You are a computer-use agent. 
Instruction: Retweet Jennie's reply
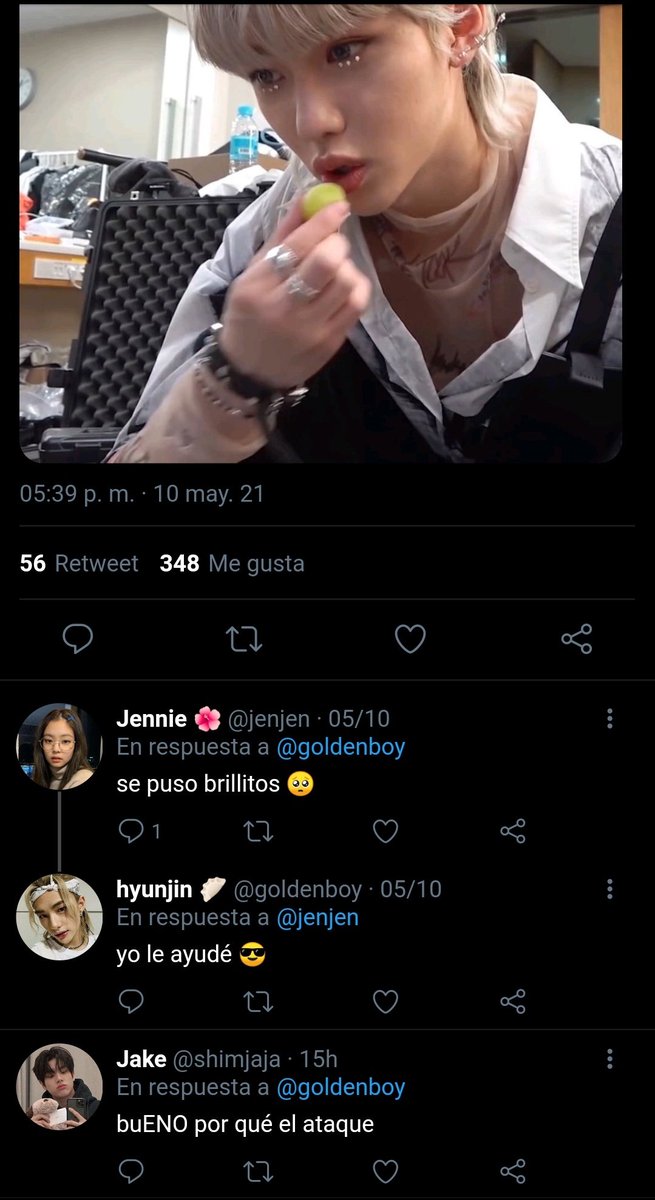point(259,831)
